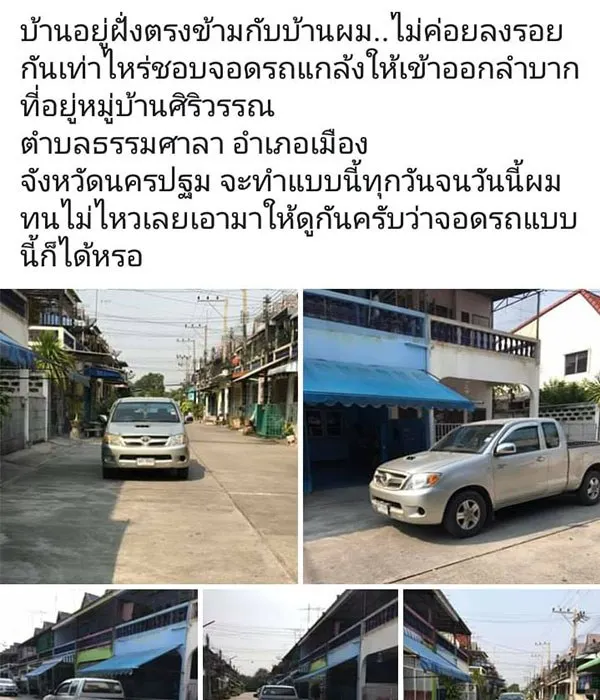Viewport: 600px width, 700px height.
Task: View the photo of the distant car on the street
Action: tap(300, 645)
